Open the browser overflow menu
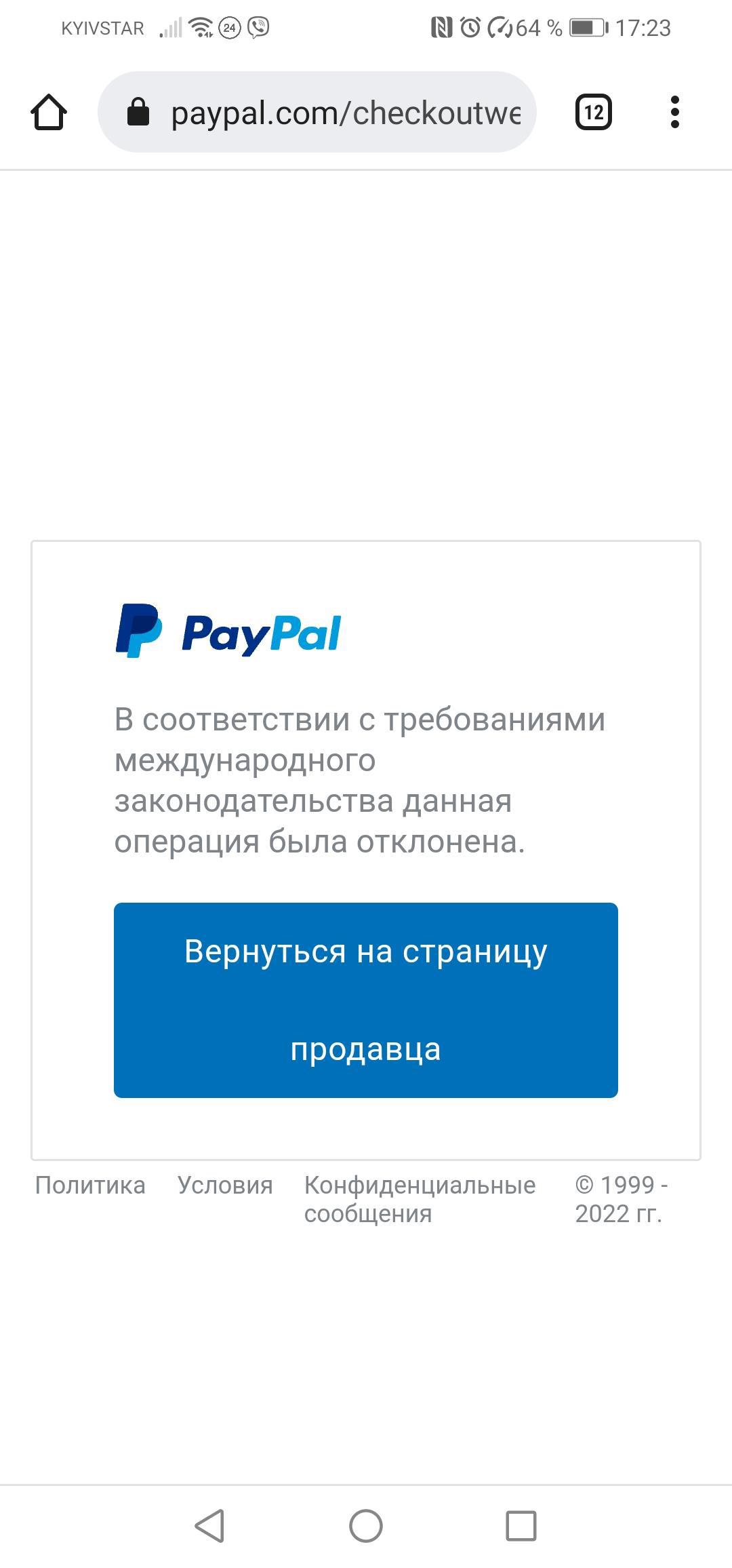 point(674,112)
